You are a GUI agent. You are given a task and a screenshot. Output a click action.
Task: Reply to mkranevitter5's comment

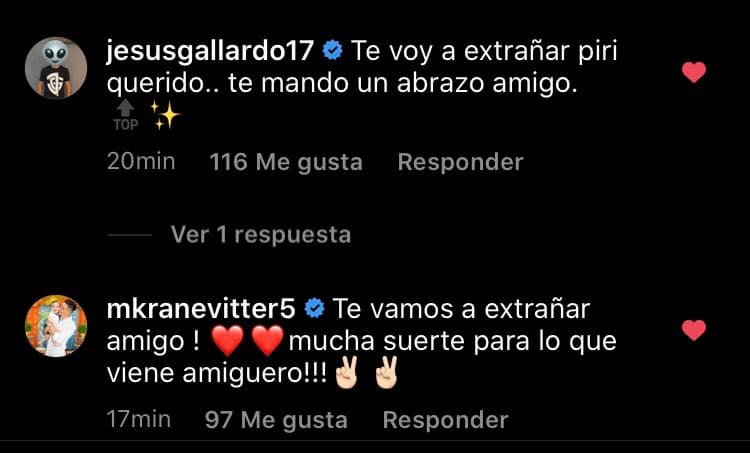[445, 420]
